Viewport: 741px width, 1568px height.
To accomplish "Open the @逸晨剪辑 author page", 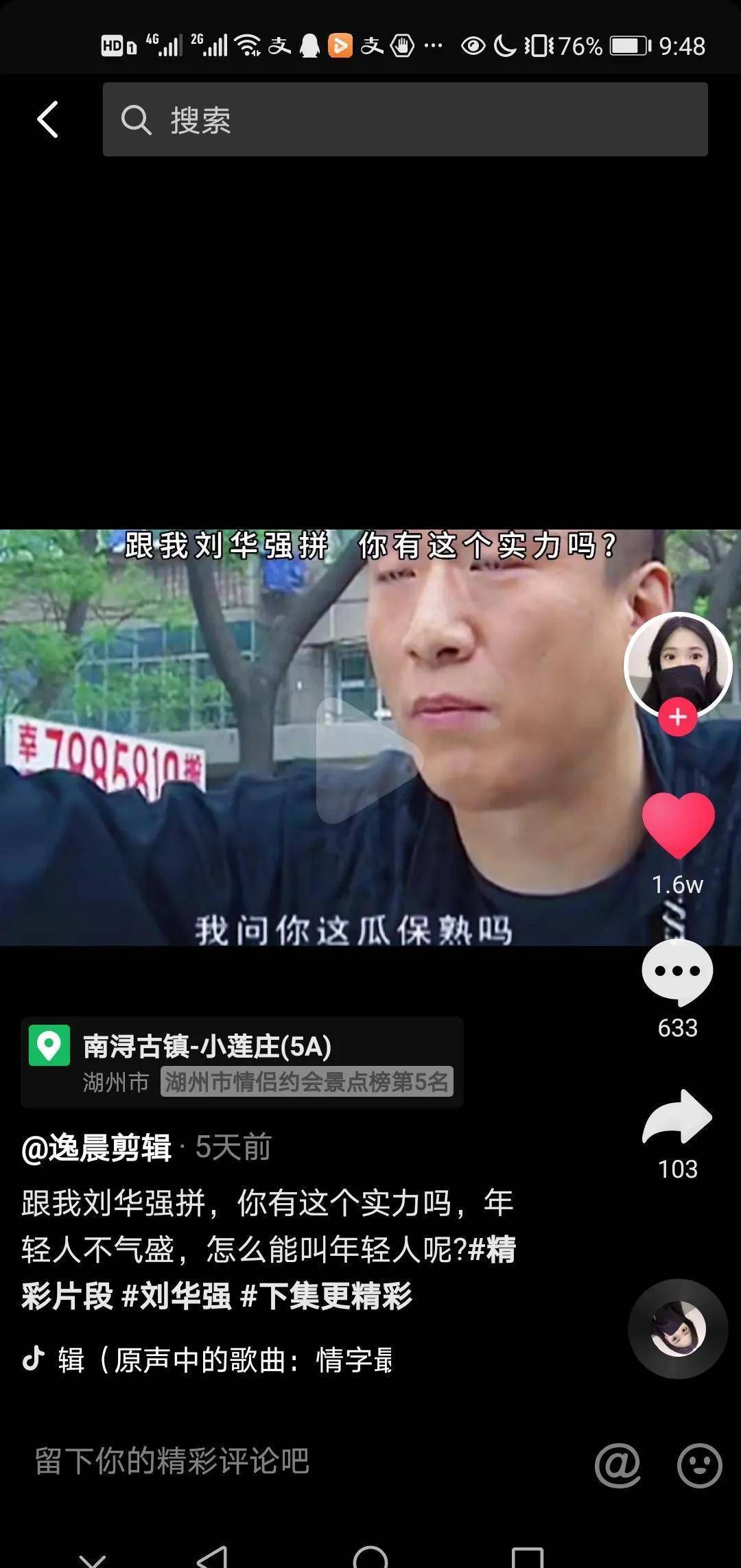I will click(x=97, y=1148).
